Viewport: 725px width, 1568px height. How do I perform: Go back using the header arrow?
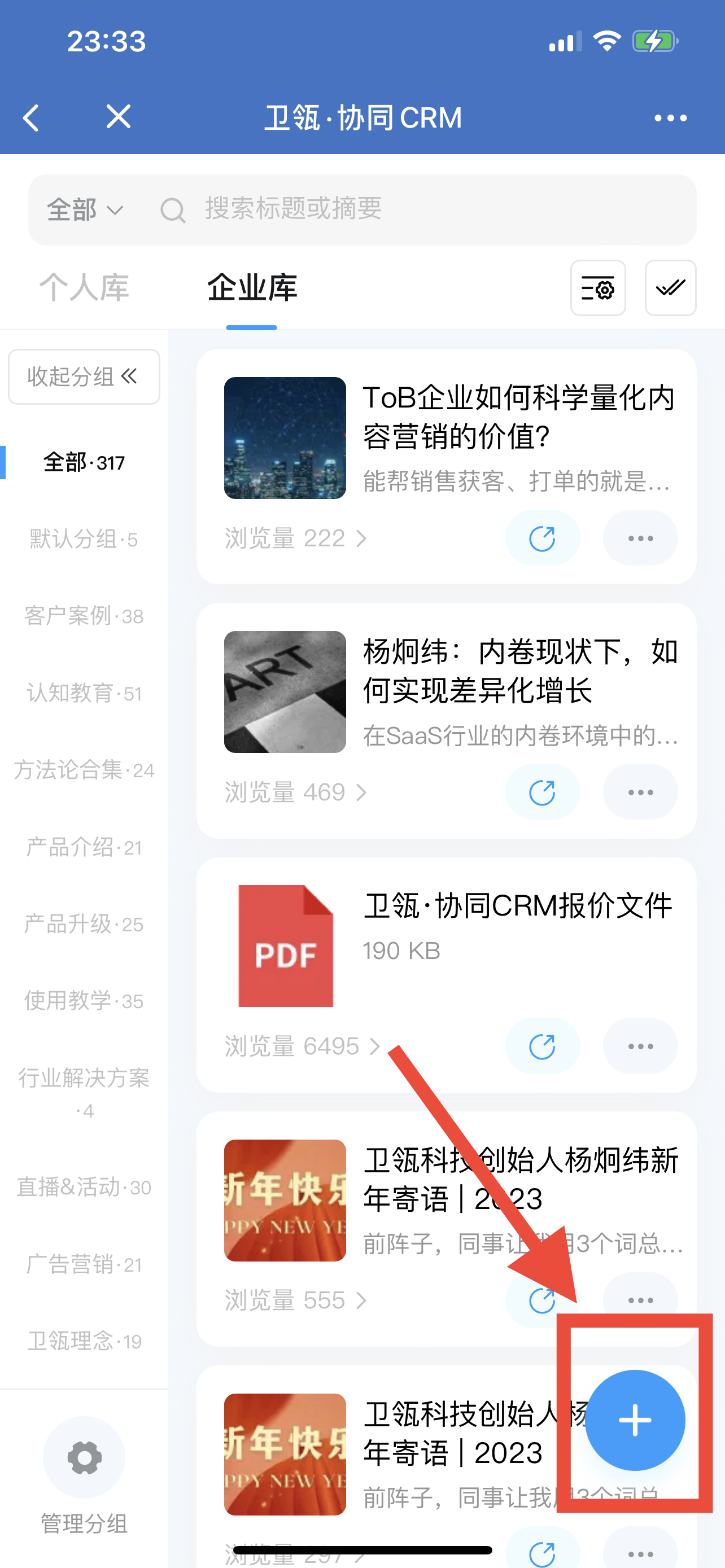[x=32, y=117]
